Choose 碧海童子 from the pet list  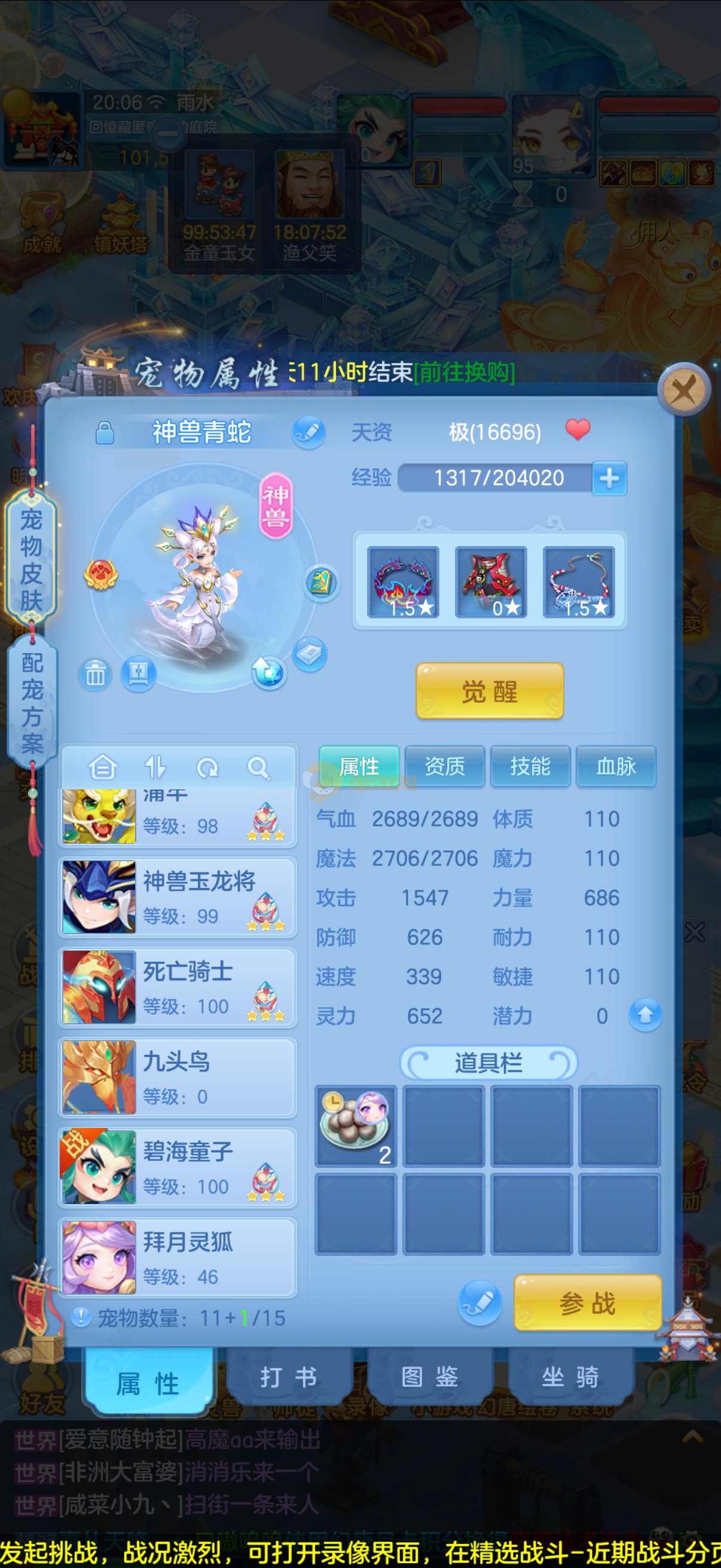(177, 1167)
